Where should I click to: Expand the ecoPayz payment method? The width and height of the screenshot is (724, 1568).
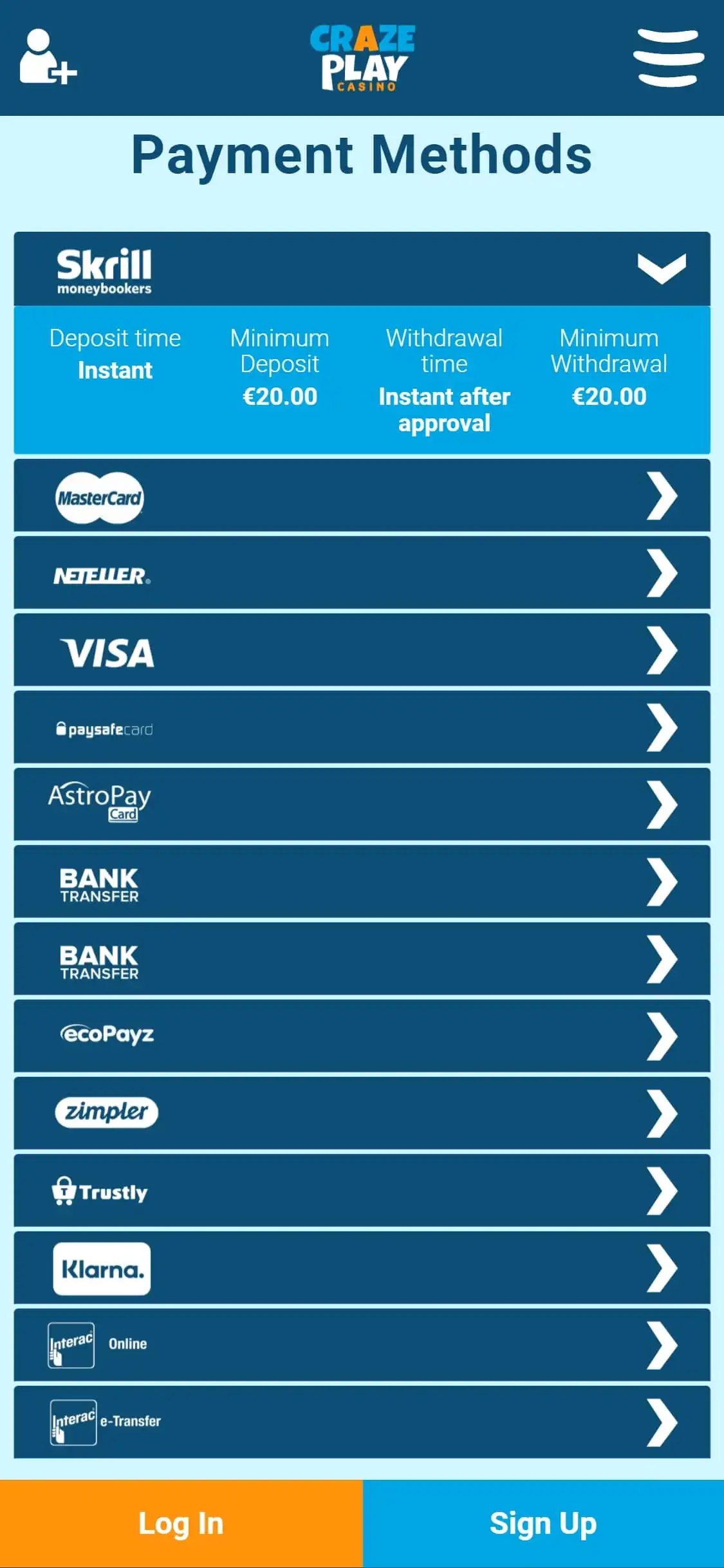tap(662, 1036)
